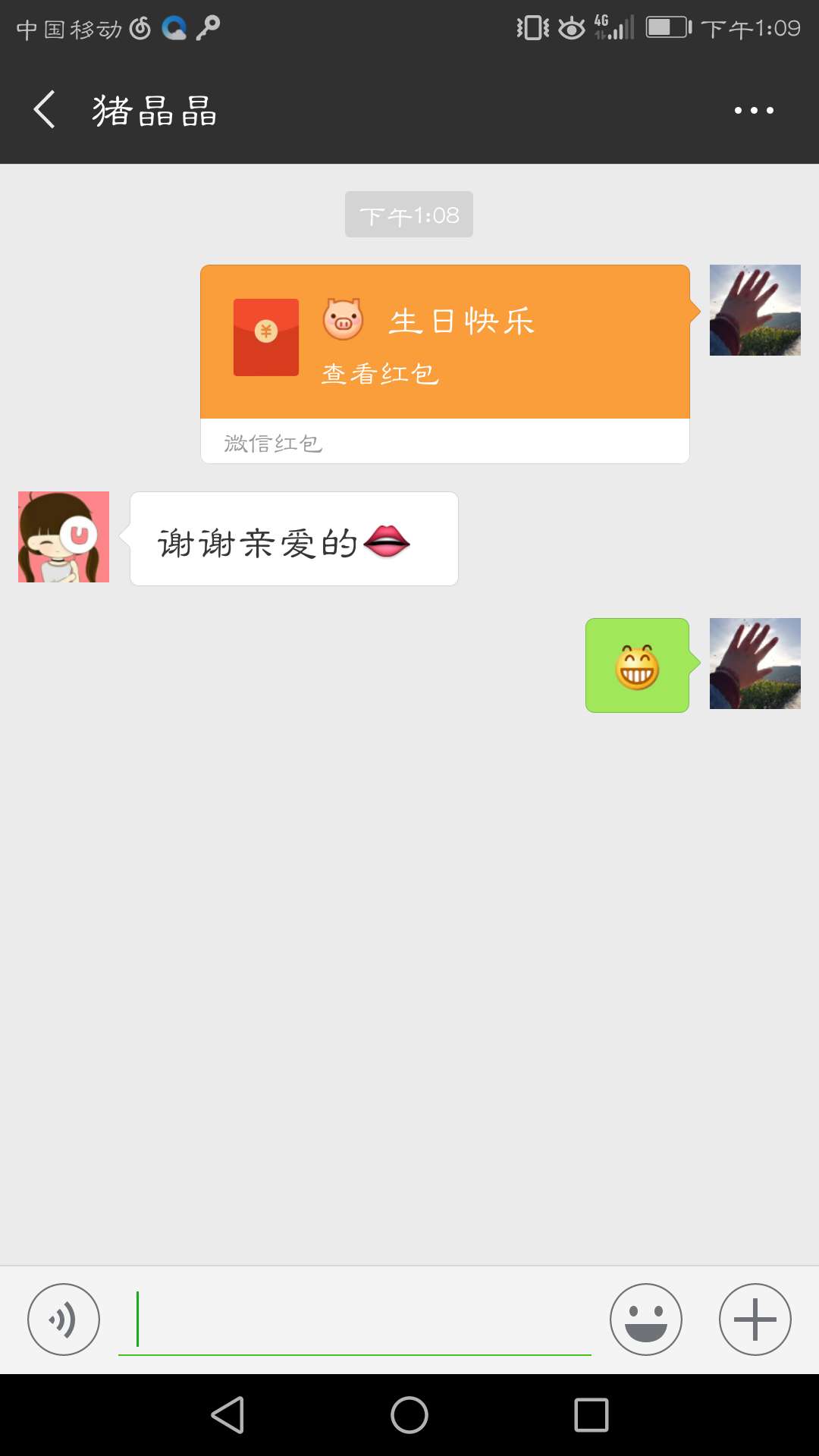
Task: Tap 微信红包 label below the envelope
Action: [x=274, y=444]
